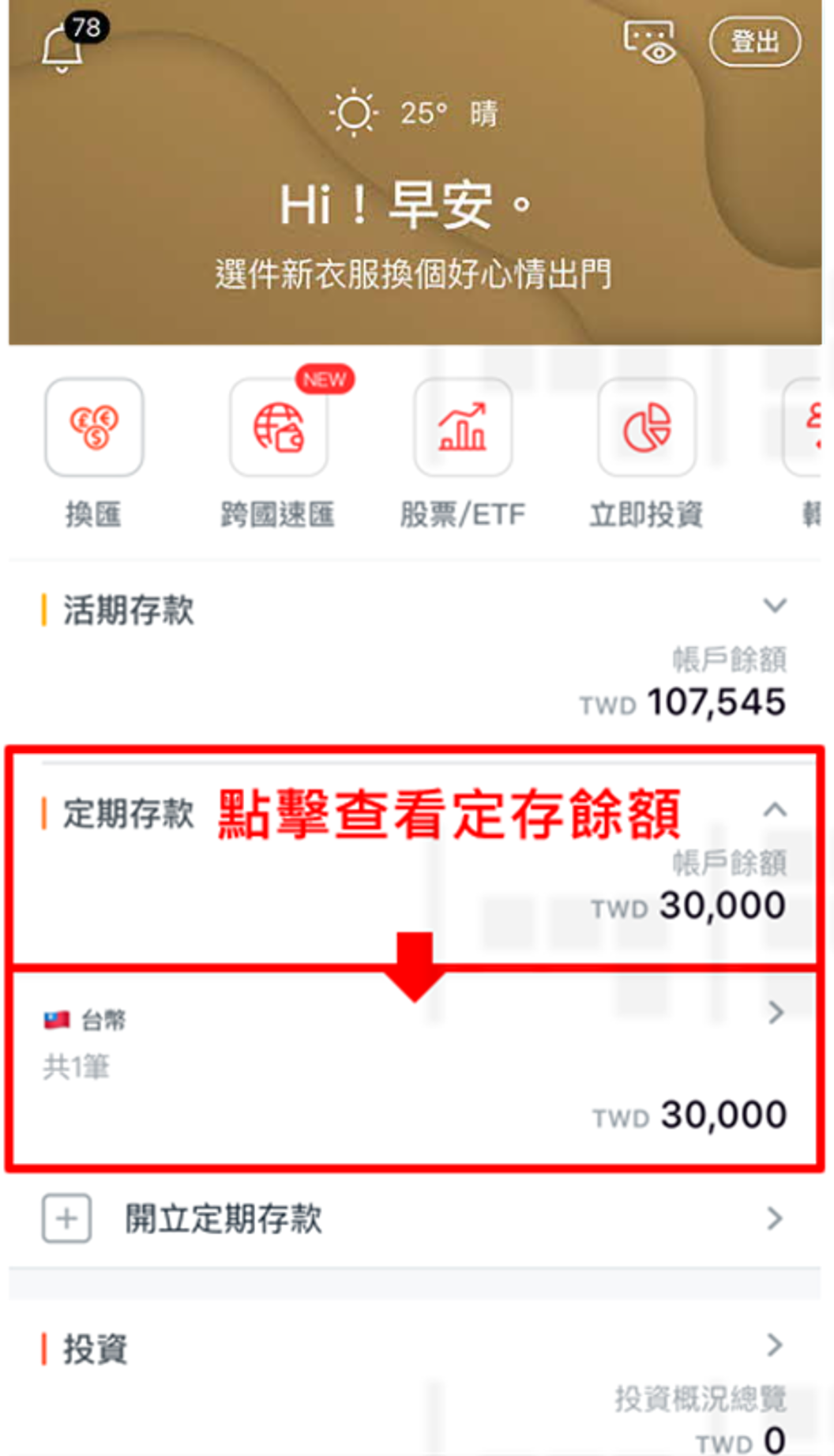Expand the 活期存款 section

pyautogui.click(x=775, y=606)
